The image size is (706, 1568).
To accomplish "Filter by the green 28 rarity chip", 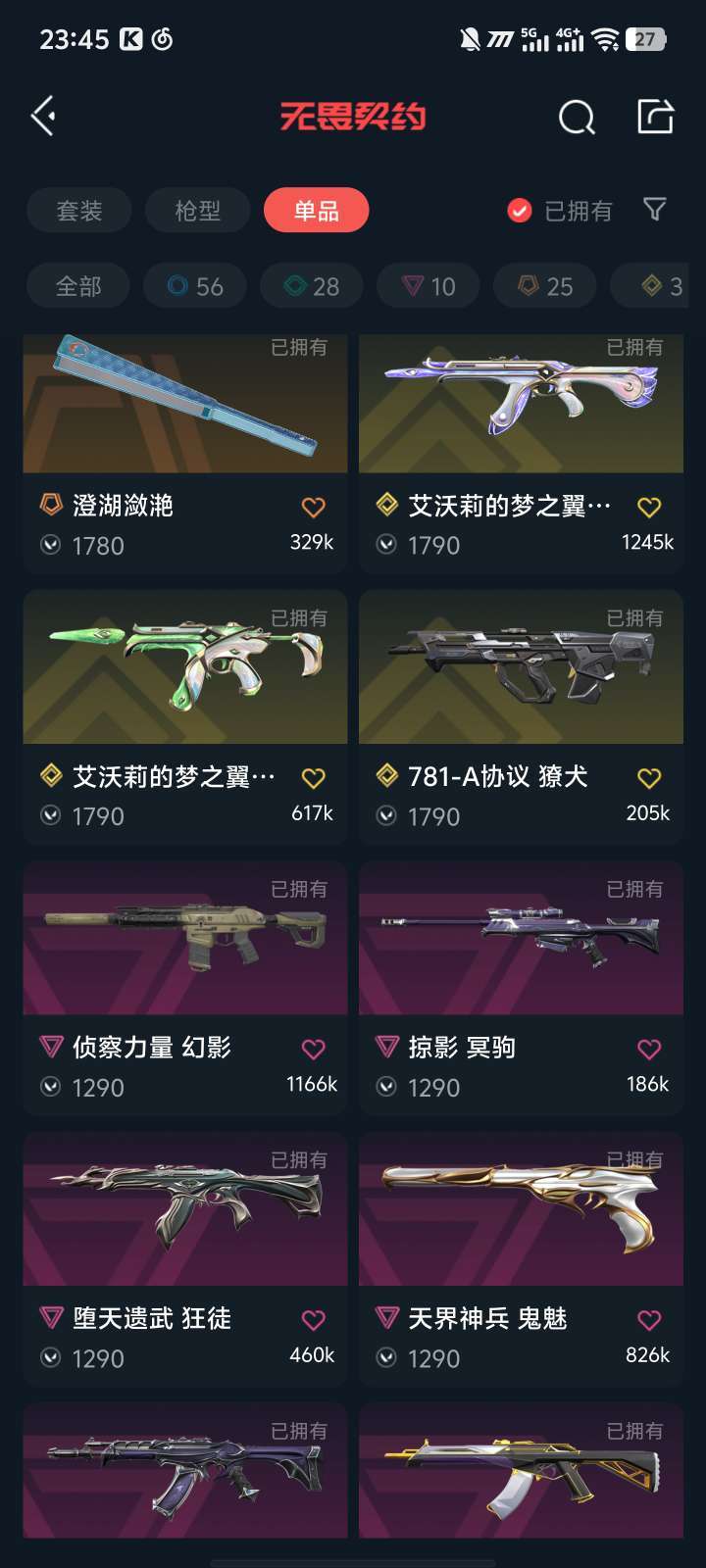I will click(x=312, y=286).
